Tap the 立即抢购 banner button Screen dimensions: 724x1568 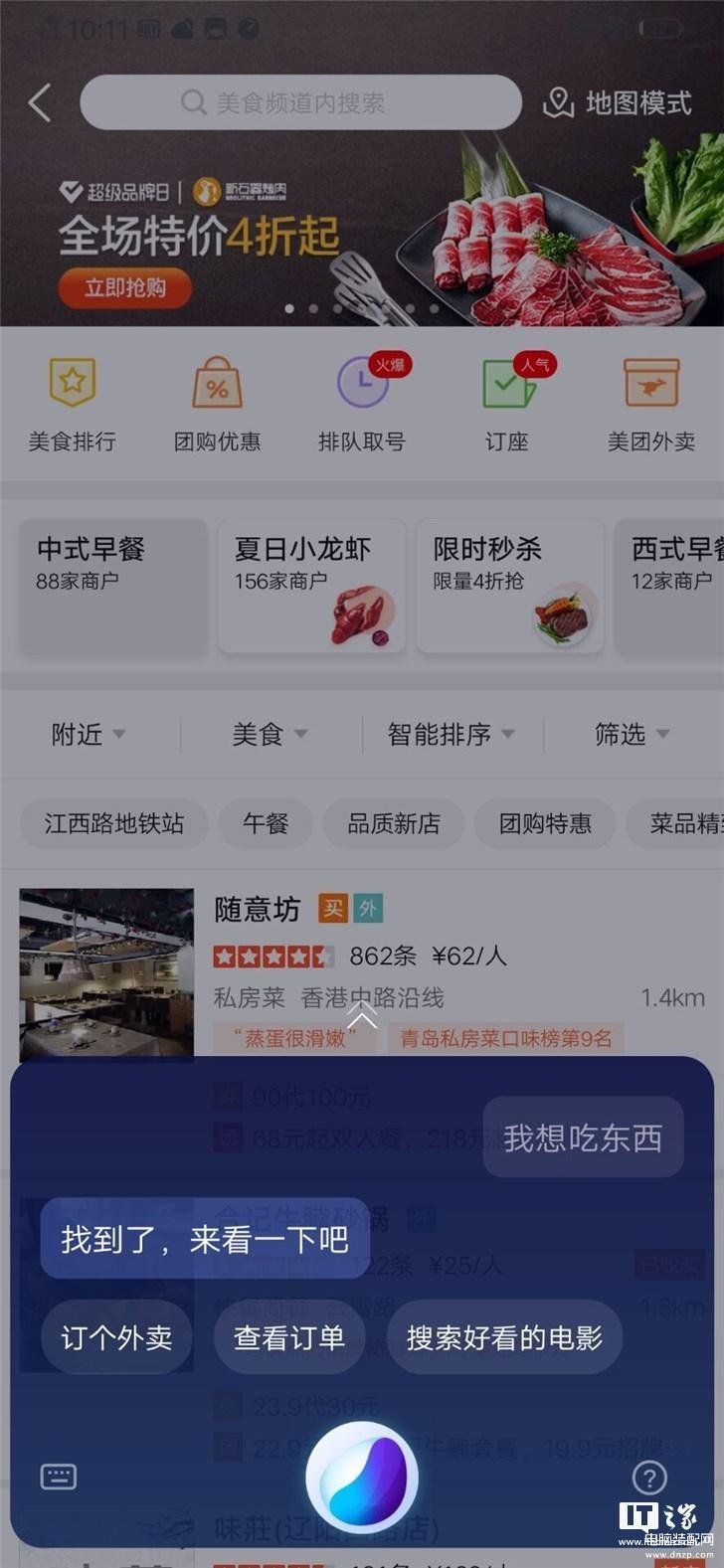(x=125, y=288)
